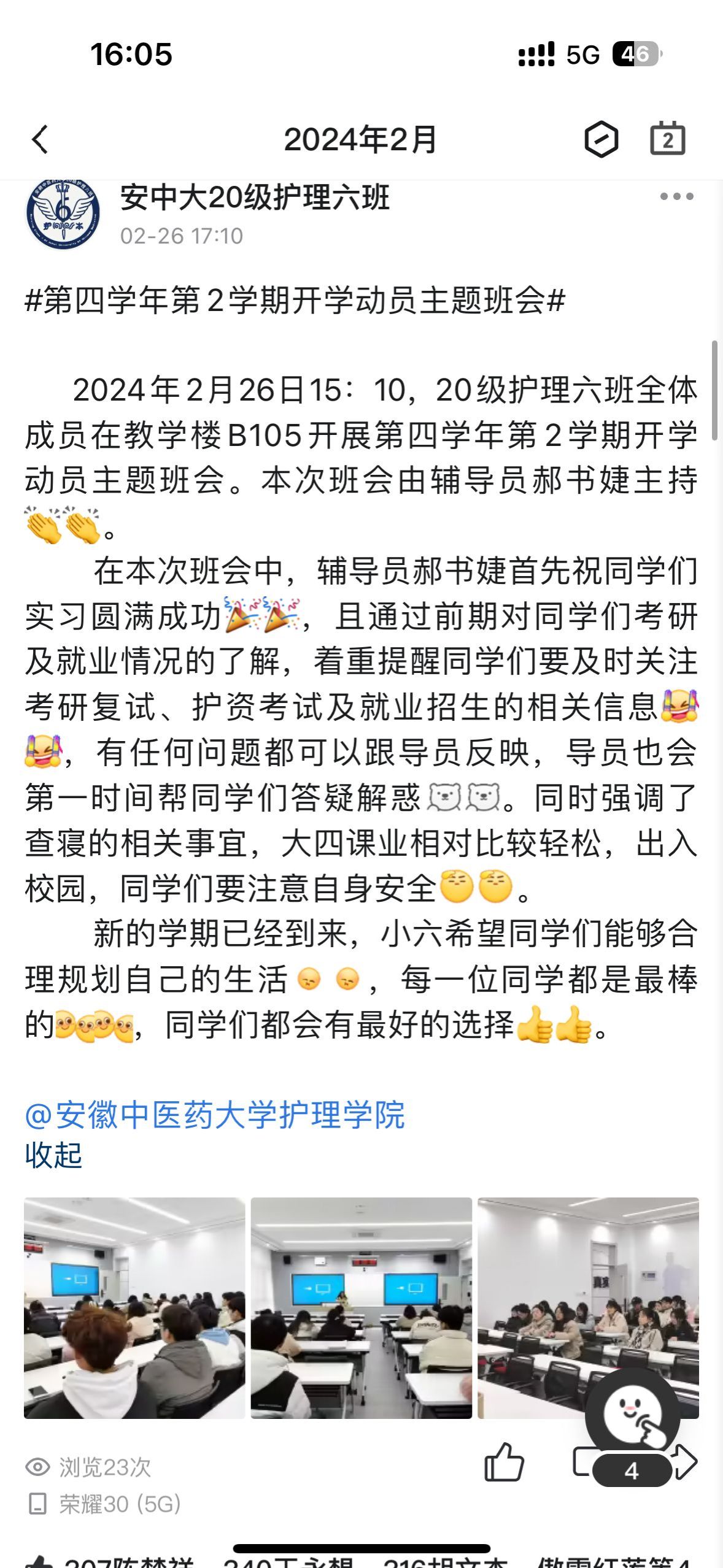This screenshot has width=723, height=1568.
Task: Open 安中大20级护理六班 profile avatar
Action: (x=63, y=213)
